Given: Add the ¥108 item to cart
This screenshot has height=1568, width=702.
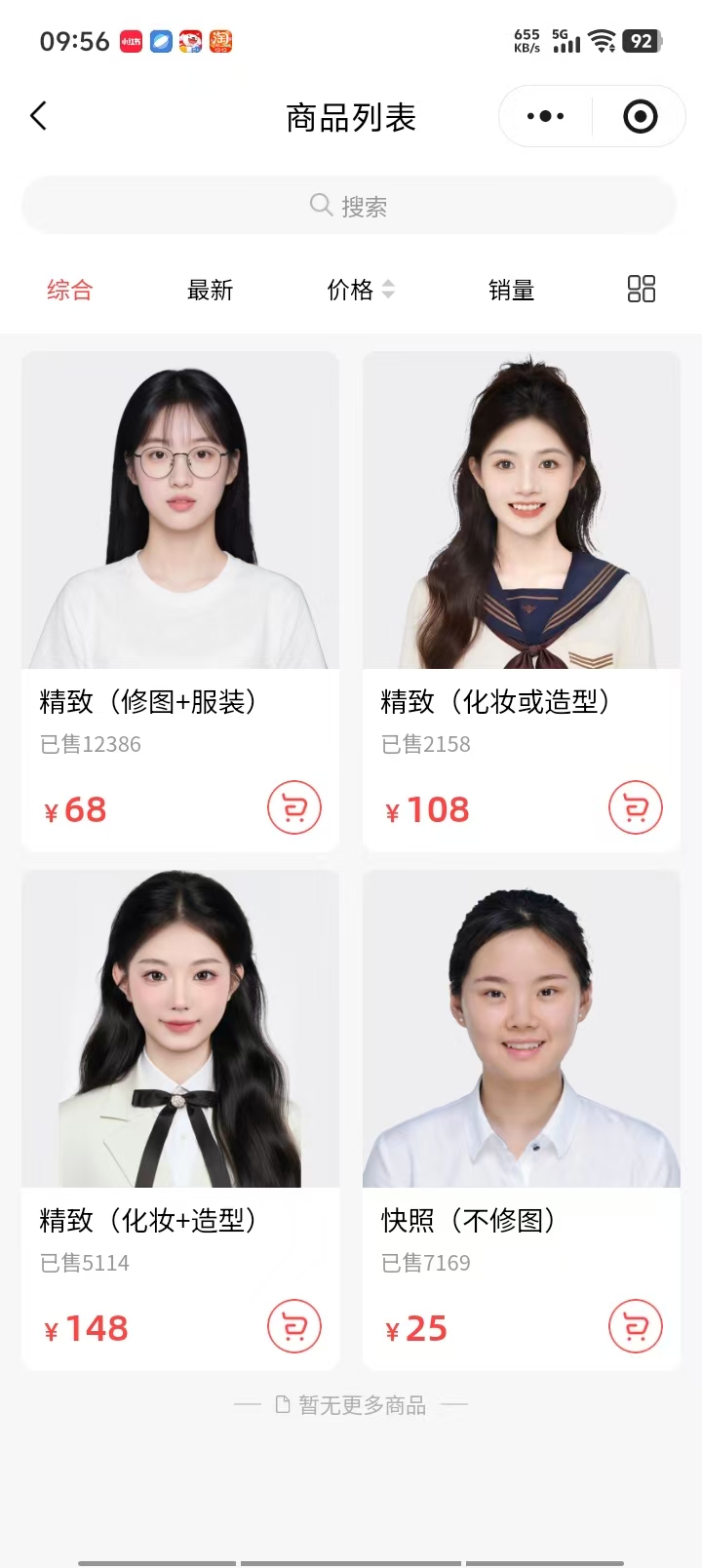Looking at the screenshot, I should 636,807.
